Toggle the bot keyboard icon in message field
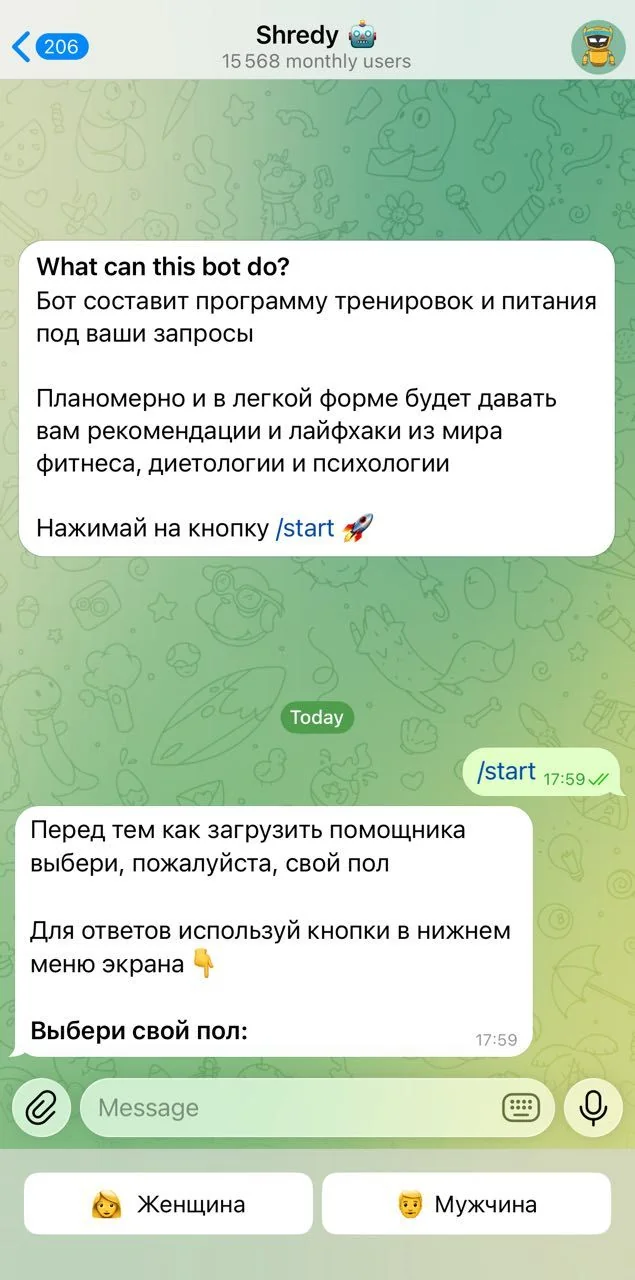 [521, 1108]
